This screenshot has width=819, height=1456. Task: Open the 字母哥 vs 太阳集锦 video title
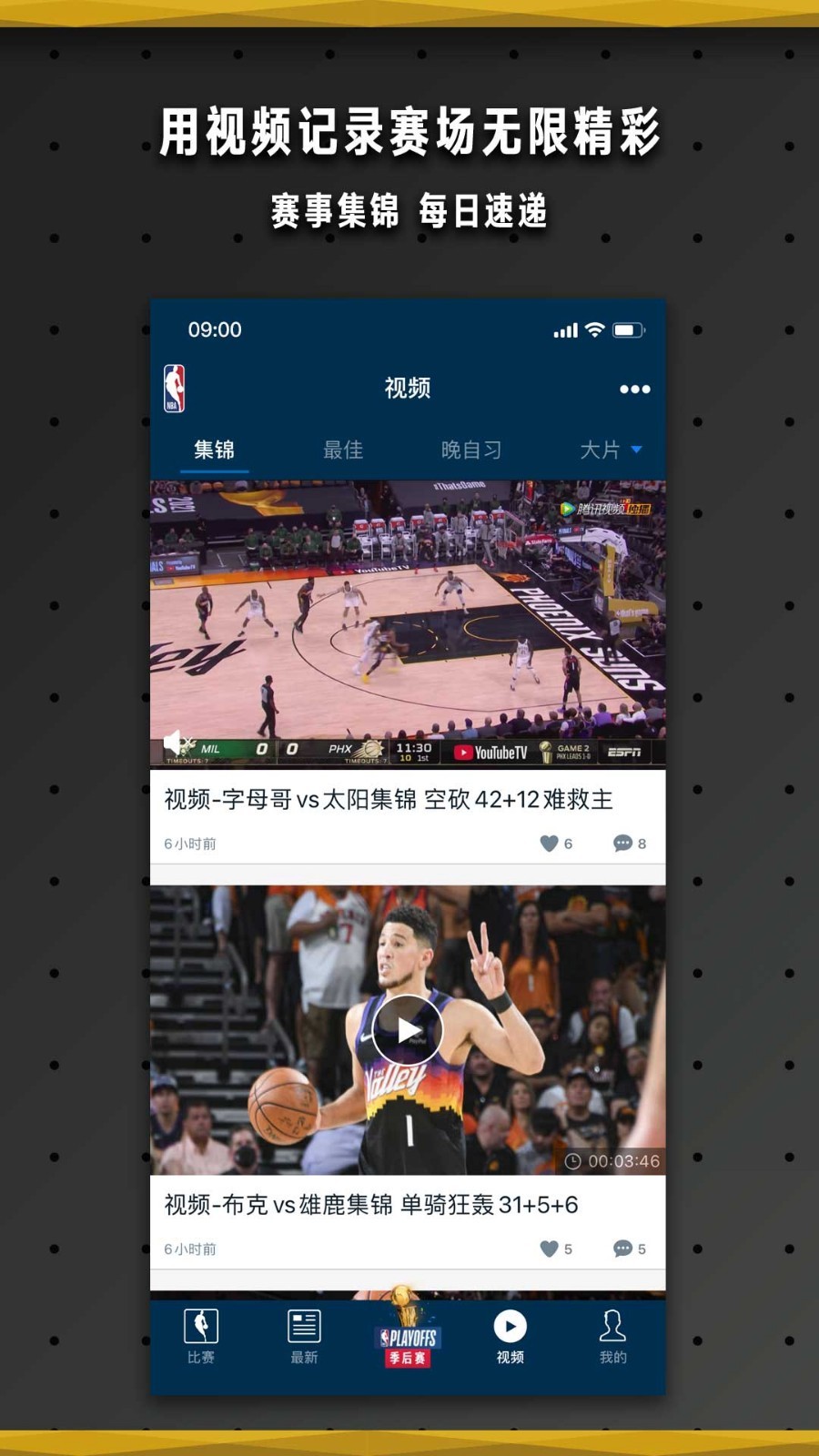click(389, 800)
